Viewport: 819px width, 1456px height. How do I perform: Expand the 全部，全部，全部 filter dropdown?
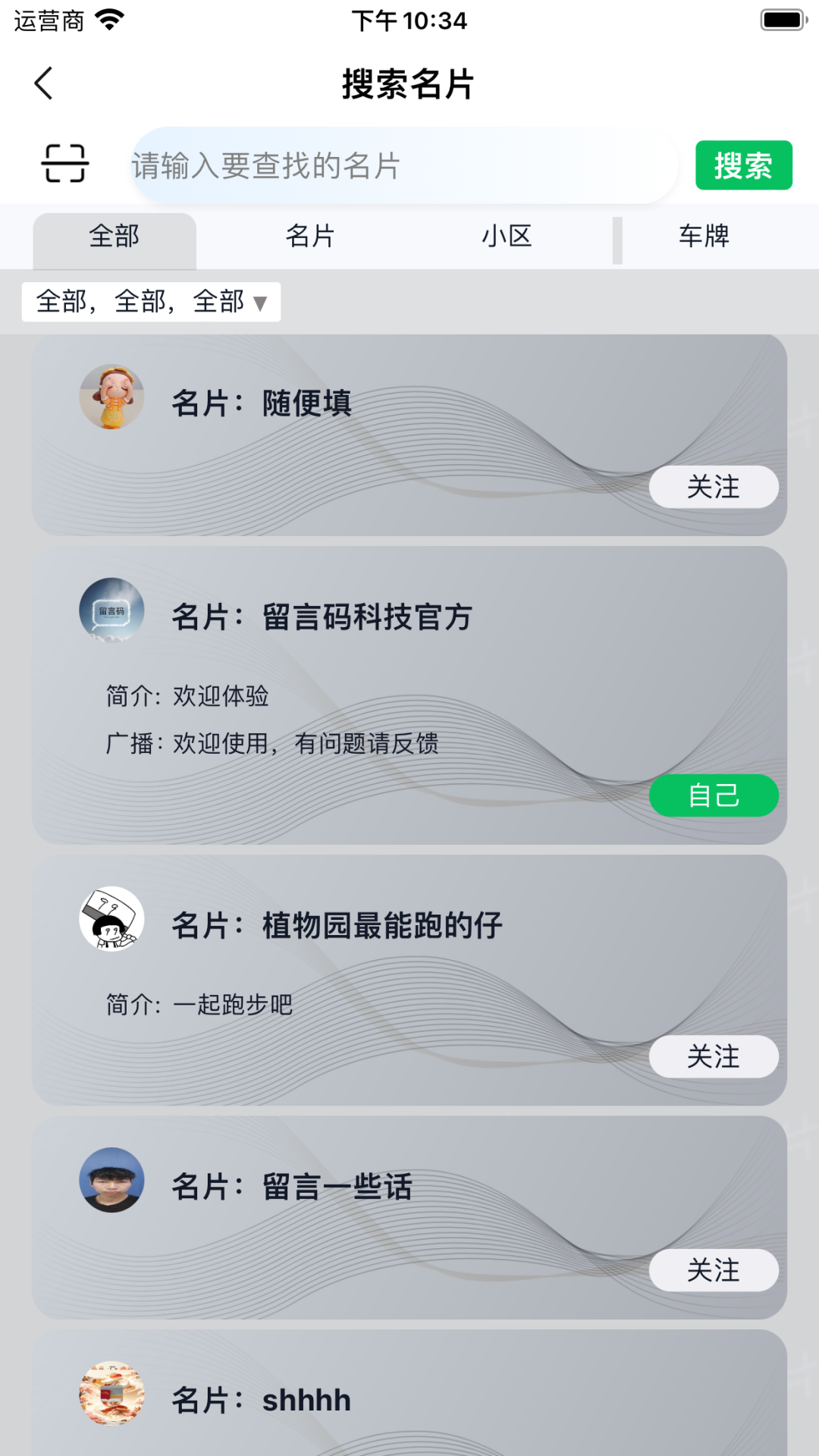[x=149, y=301]
